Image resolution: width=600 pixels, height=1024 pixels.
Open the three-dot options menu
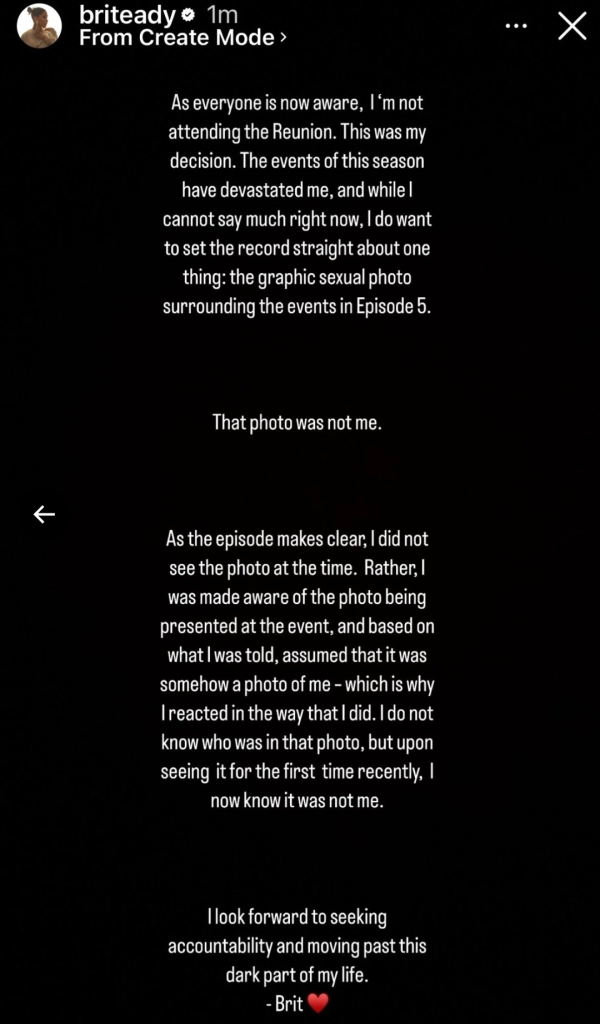516,26
